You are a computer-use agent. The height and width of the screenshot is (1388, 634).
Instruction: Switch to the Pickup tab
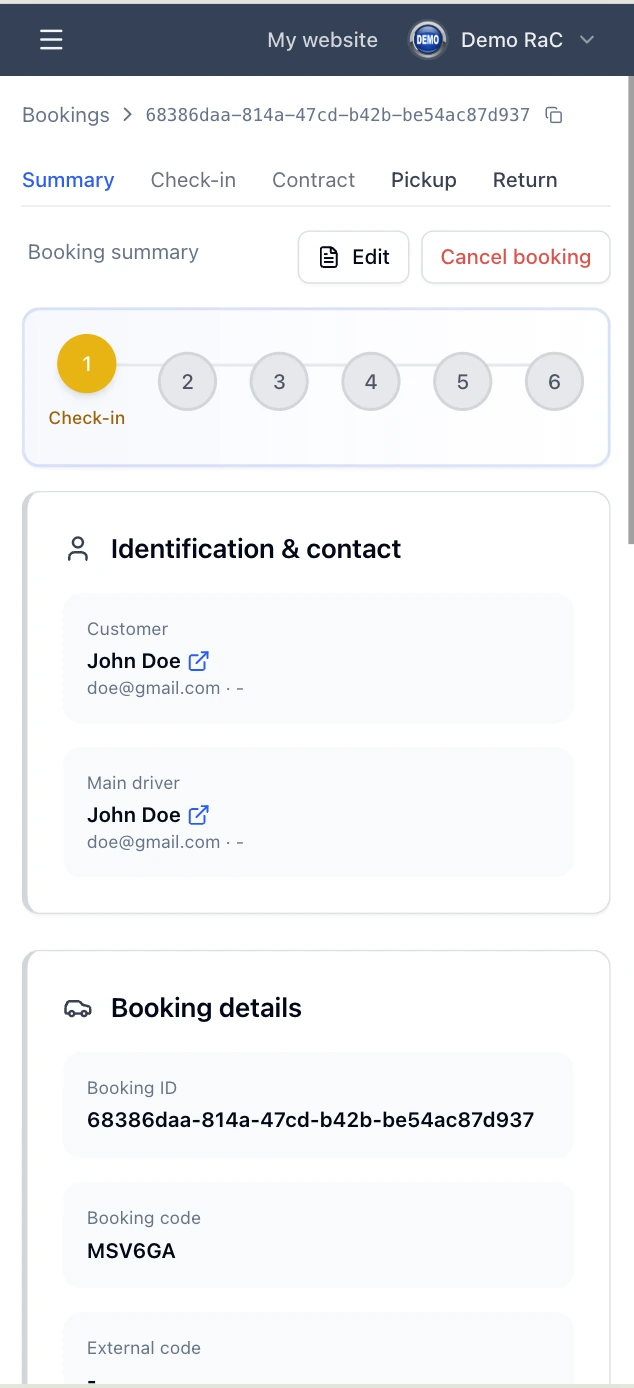(423, 180)
